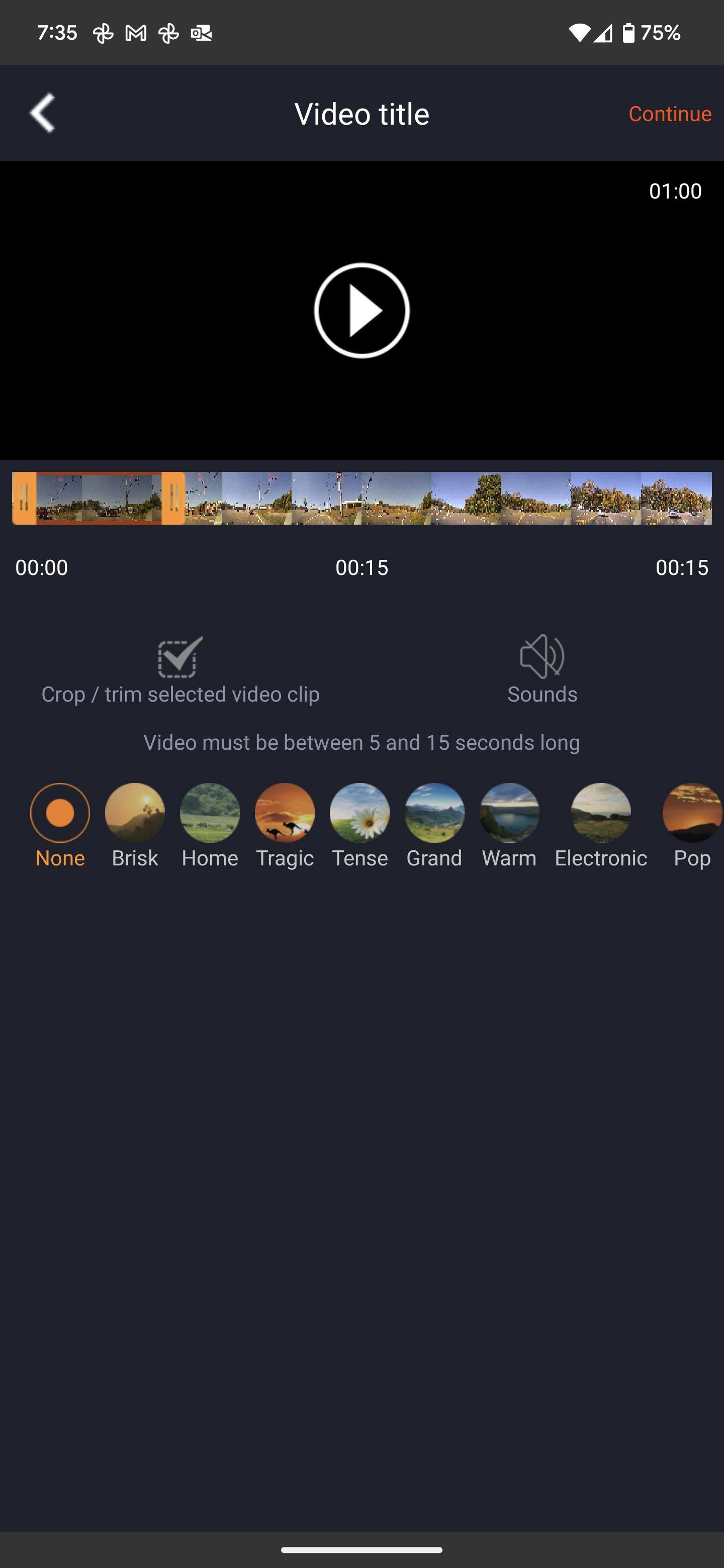Play the video preview
Image resolution: width=724 pixels, height=1568 pixels.
pyautogui.click(x=361, y=311)
